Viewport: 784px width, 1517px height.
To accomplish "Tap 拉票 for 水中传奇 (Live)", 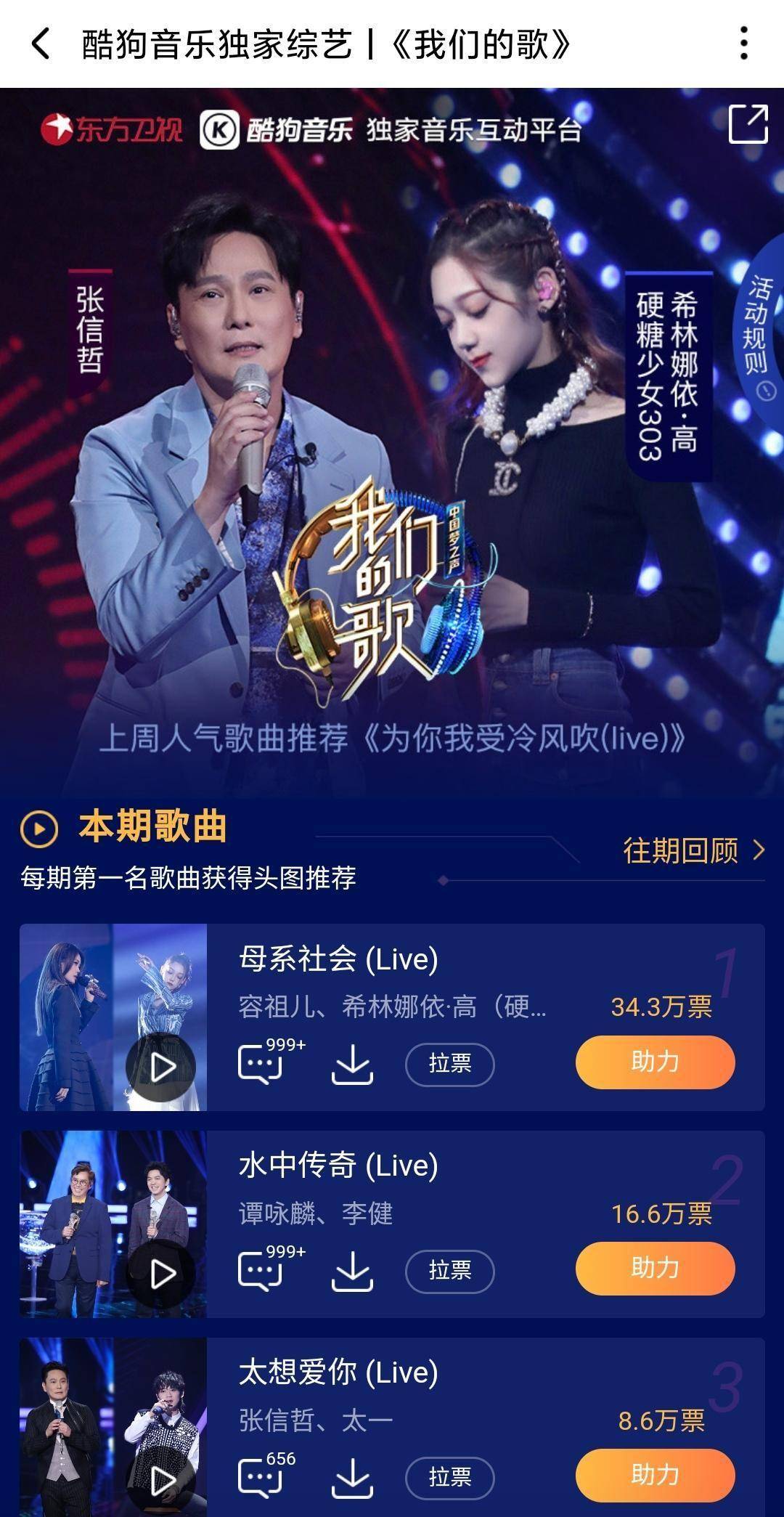I will [x=450, y=1271].
